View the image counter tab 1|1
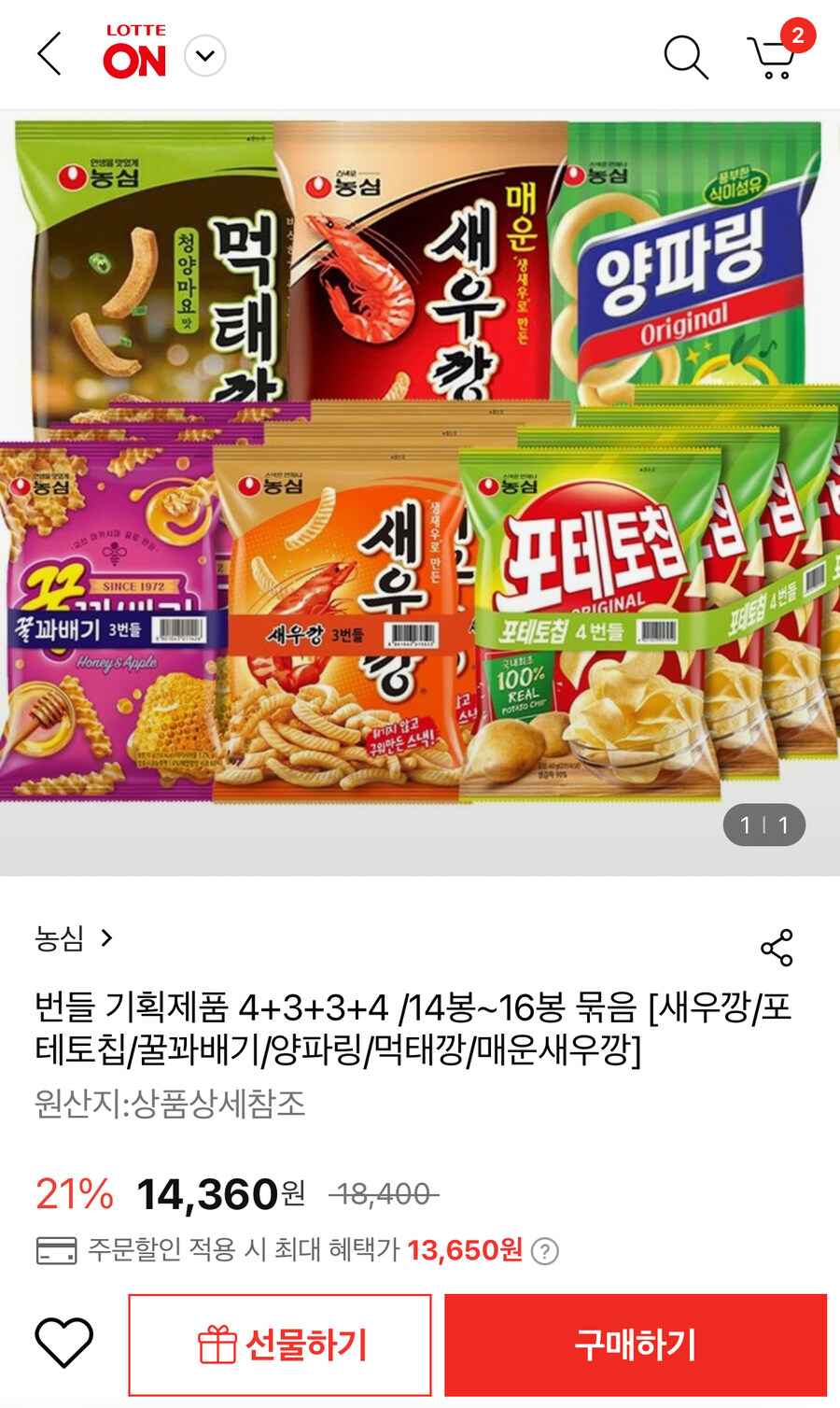Viewport: 840px width, 1408px height. click(763, 823)
